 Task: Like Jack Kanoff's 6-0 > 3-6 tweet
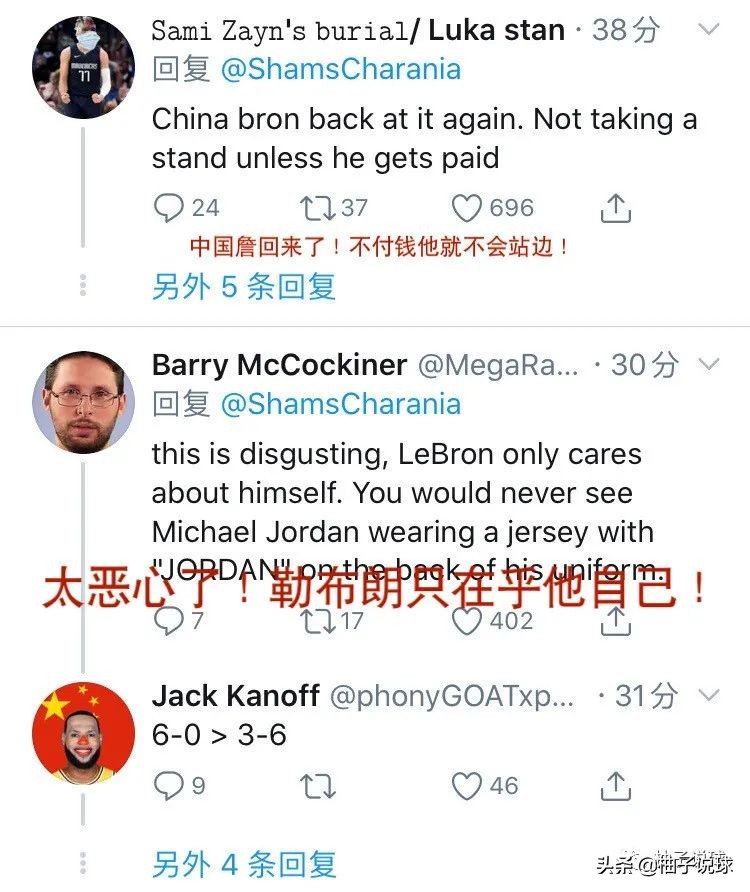(x=467, y=786)
